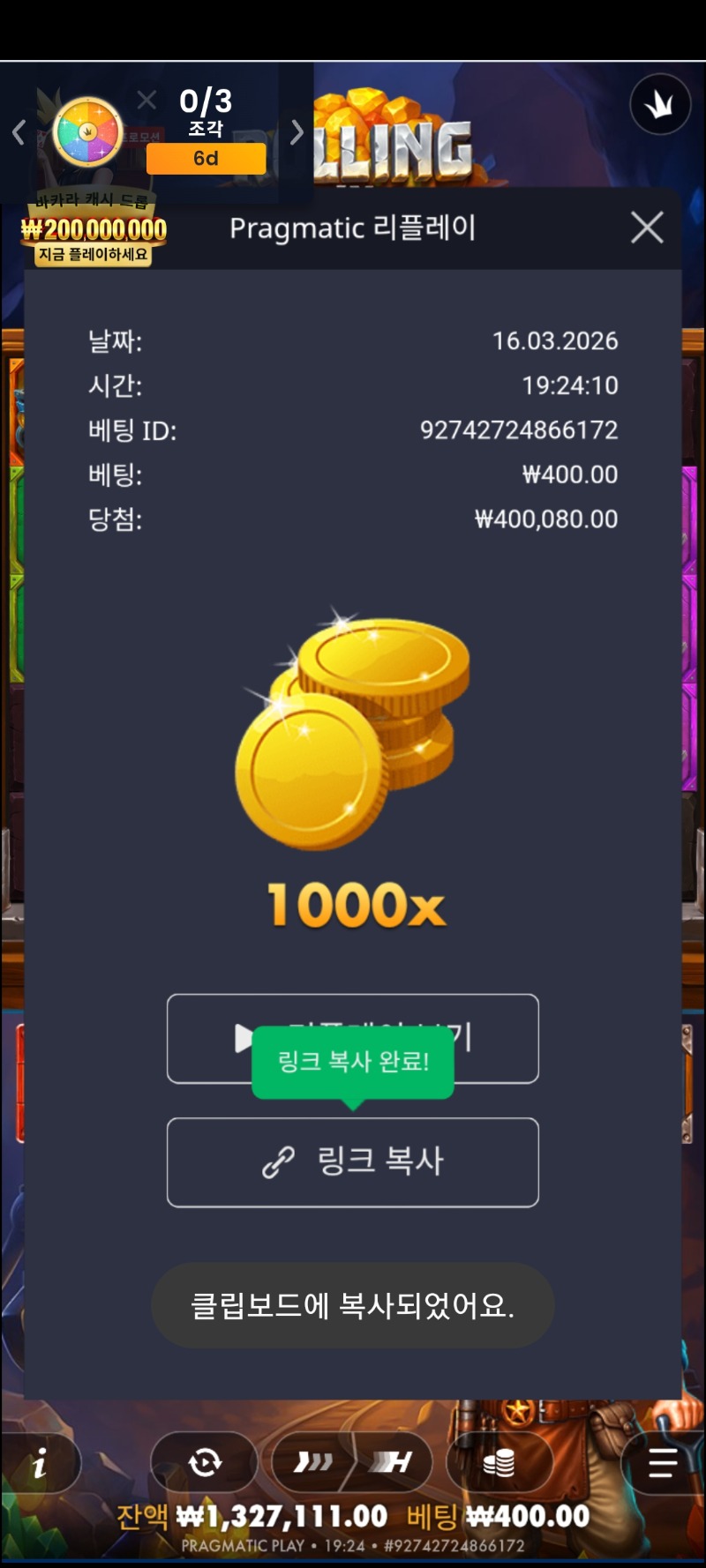Open the autoplay settings
706x1568 pixels.
click(205, 1463)
